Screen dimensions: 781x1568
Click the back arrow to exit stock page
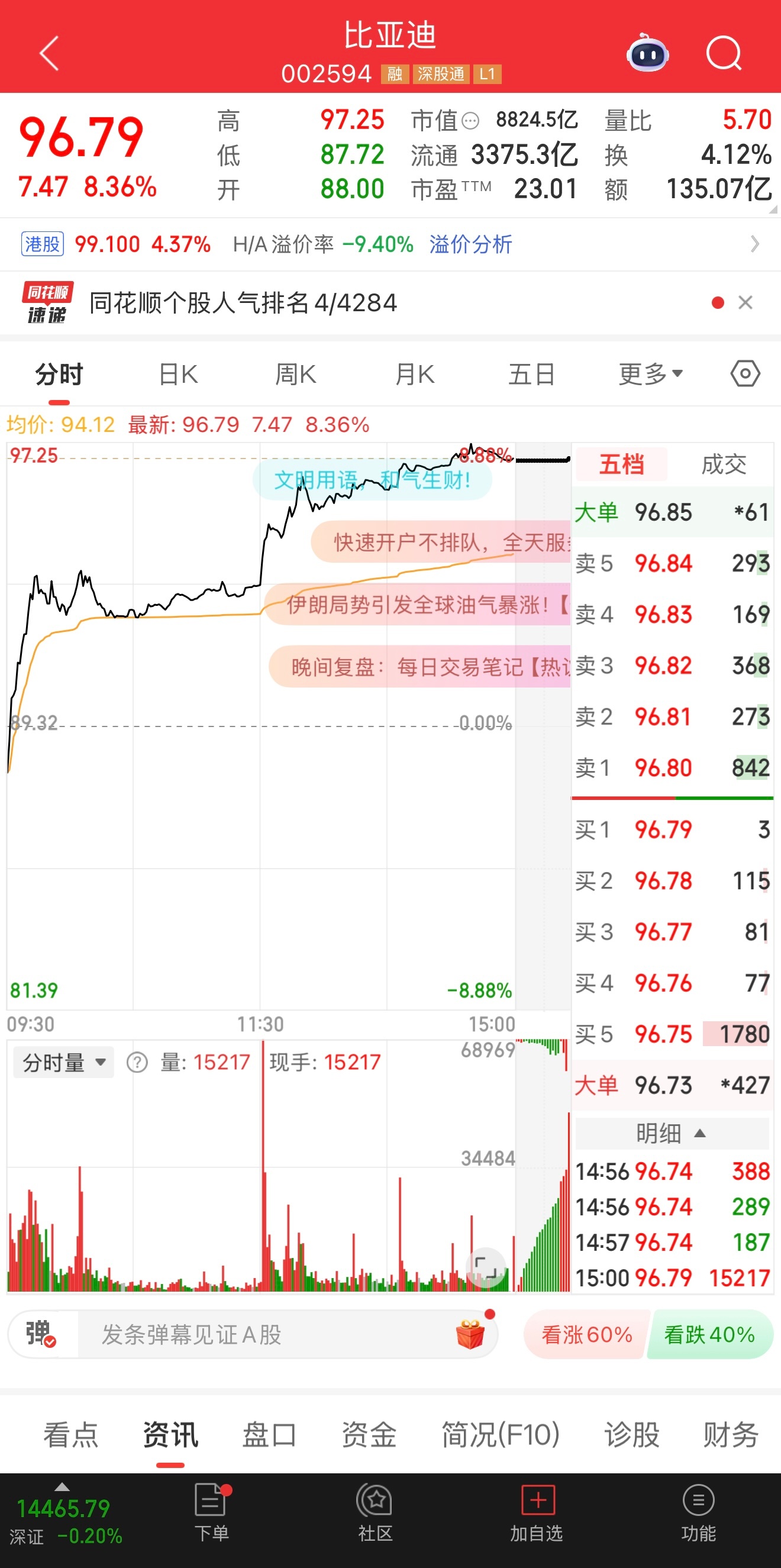(49, 54)
